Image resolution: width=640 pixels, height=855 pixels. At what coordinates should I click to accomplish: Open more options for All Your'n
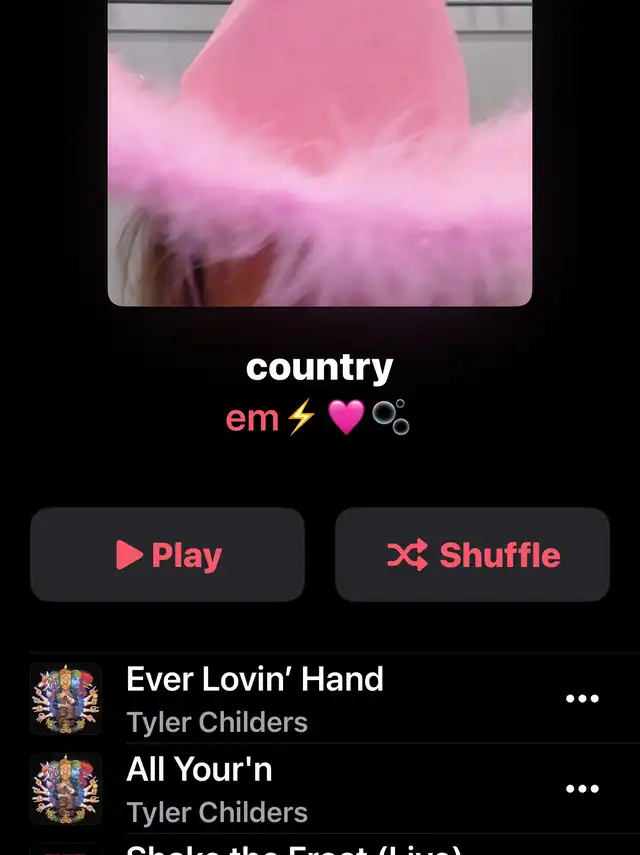click(x=582, y=788)
